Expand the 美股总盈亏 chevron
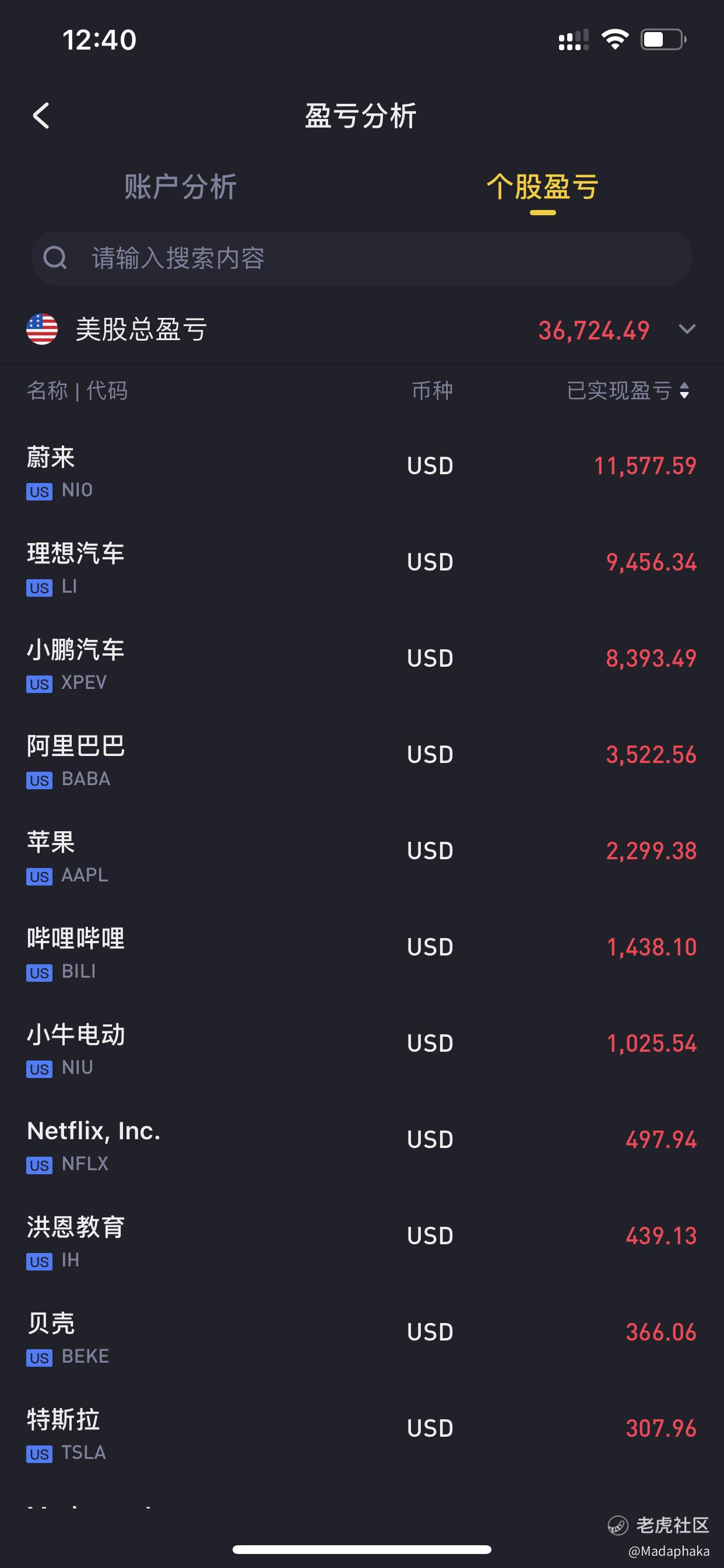724x1568 pixels. [x=687, y=330]
